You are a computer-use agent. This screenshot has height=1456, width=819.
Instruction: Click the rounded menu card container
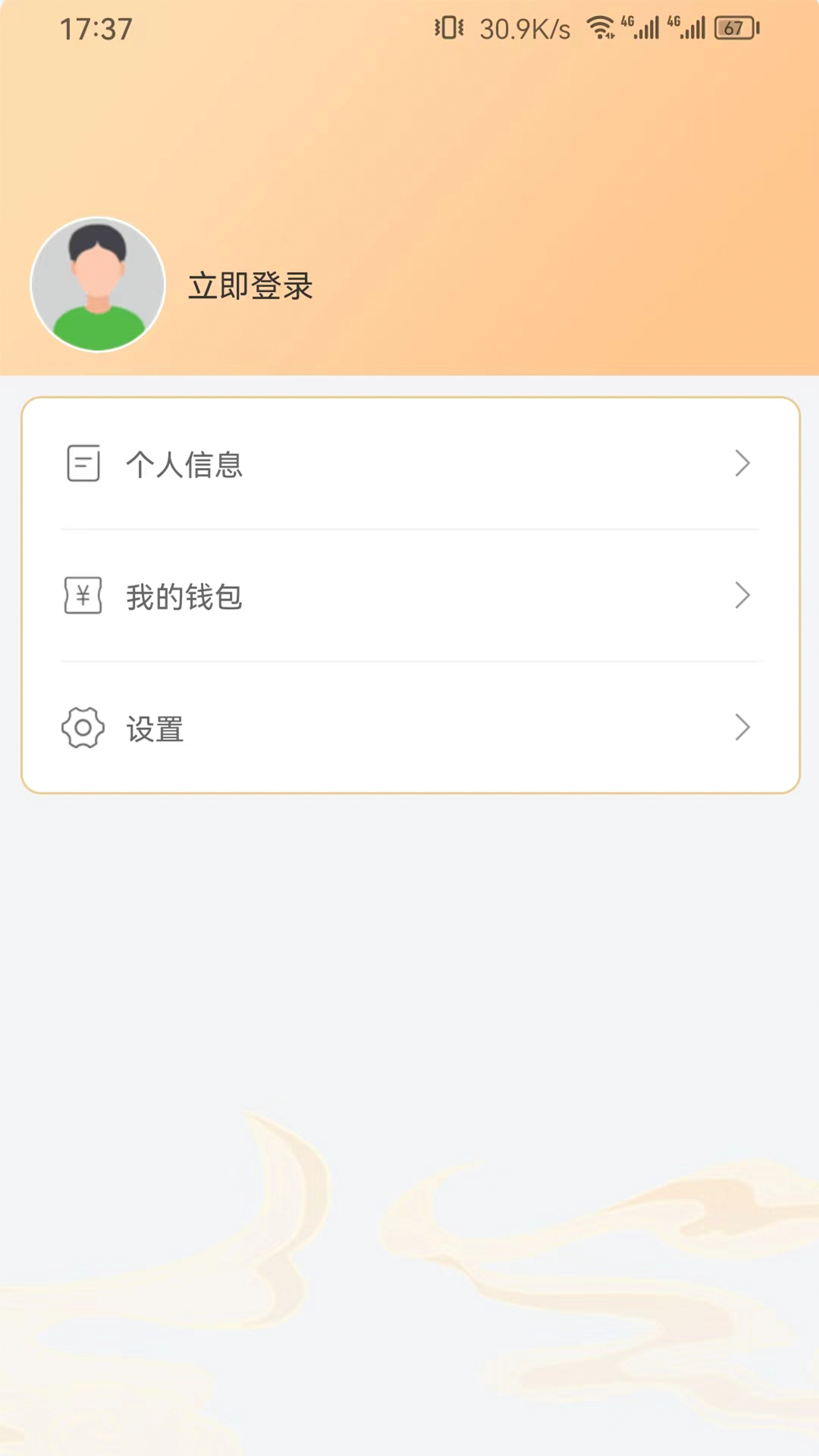coord(409,594)
